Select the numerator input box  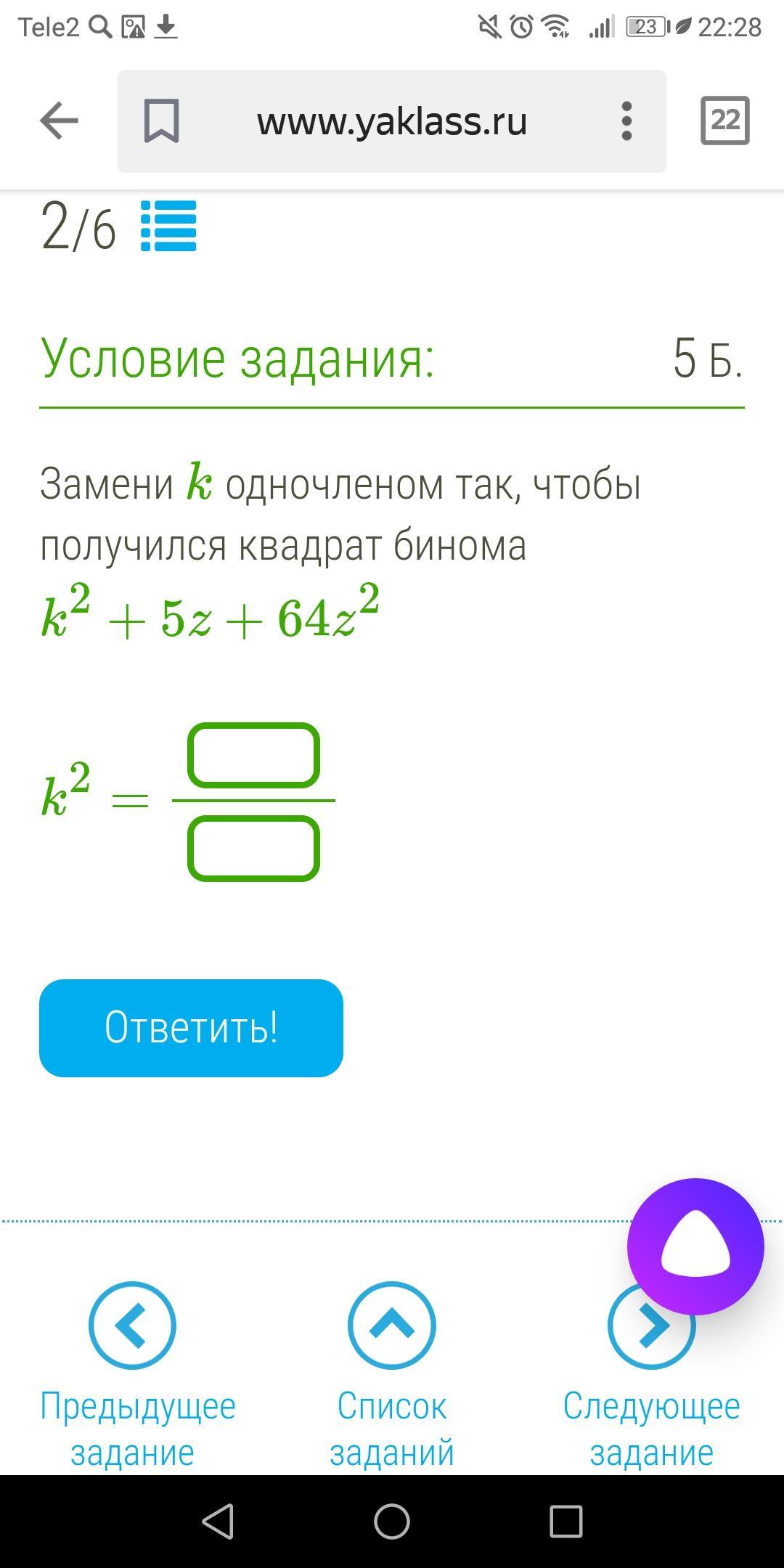point(254,755)
